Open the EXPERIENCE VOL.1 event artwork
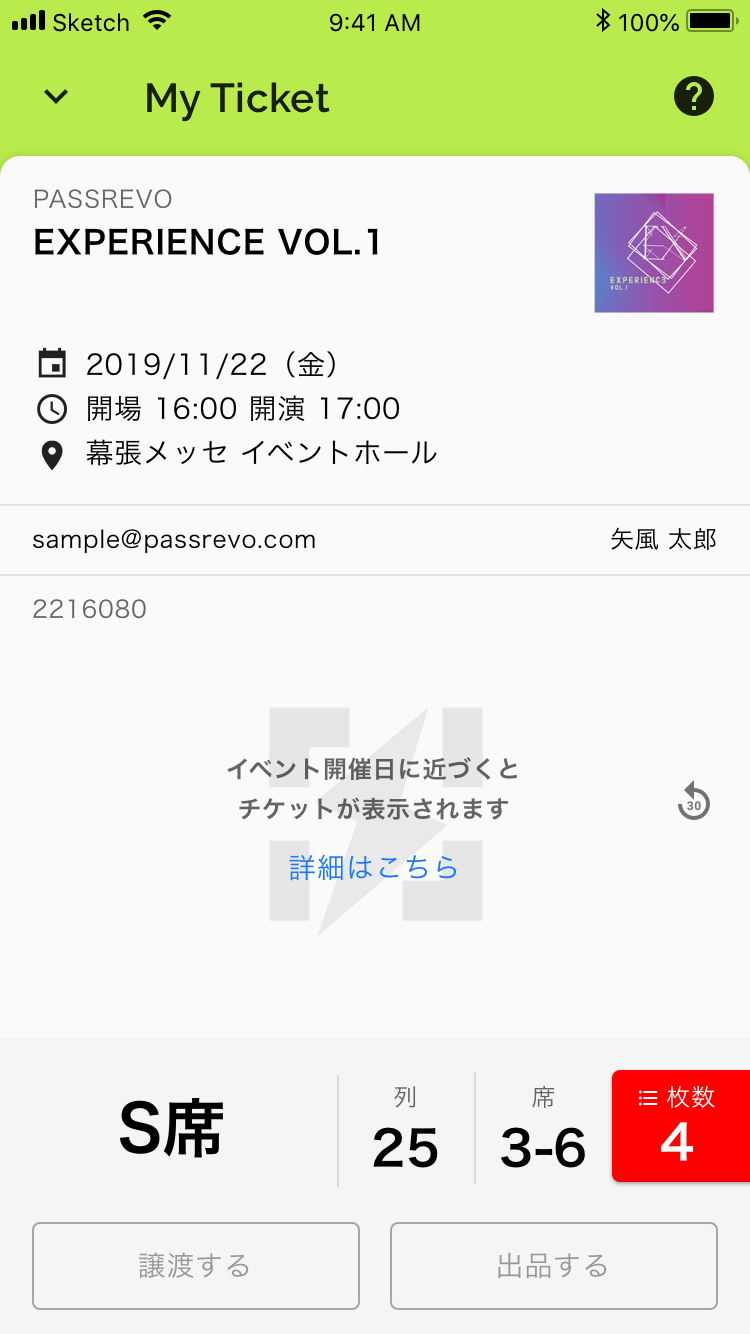The image size is (750, 1334). [653, 253]
